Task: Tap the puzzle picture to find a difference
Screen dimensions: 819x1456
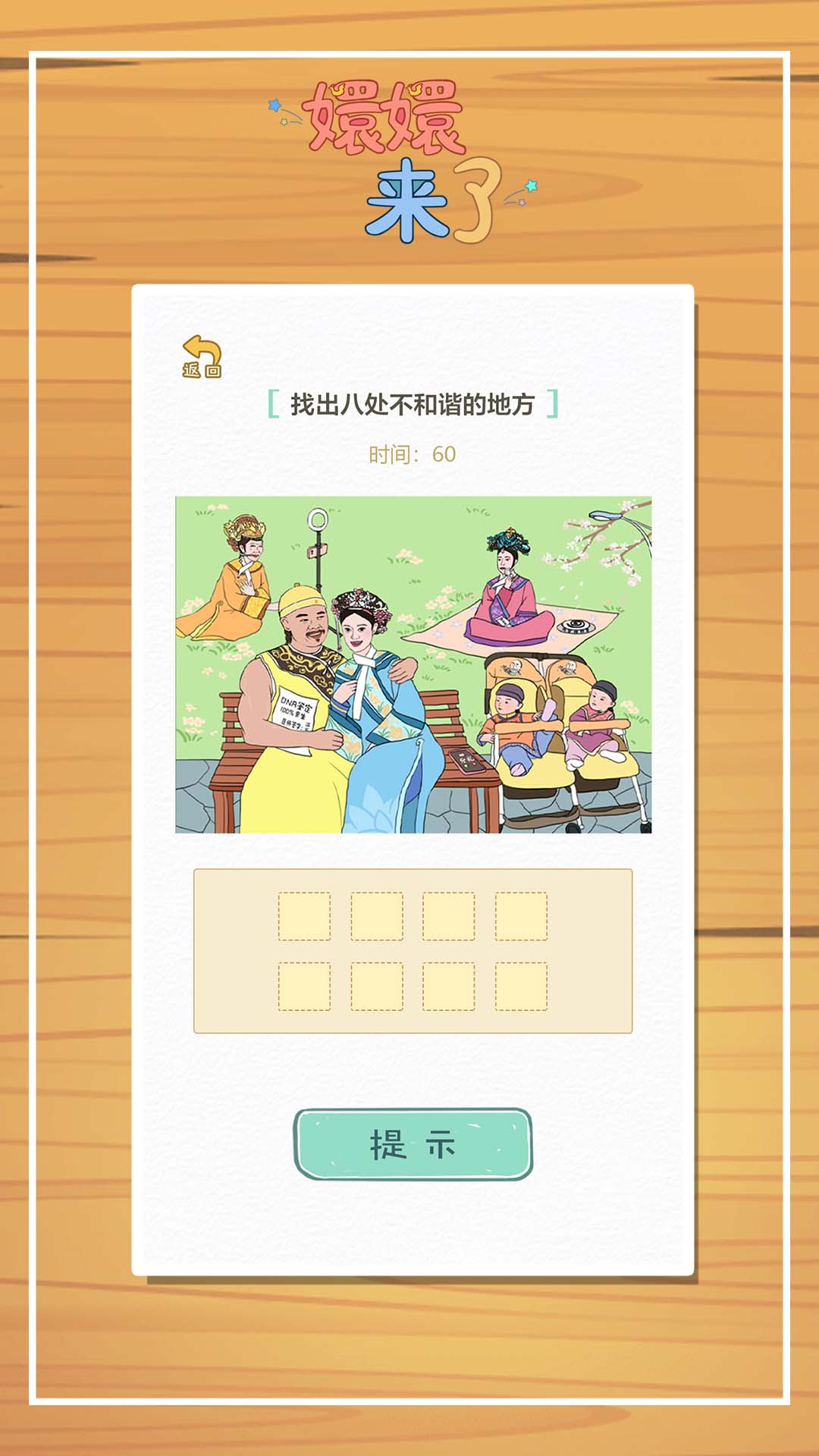Action: pyautogui.click(x=413, y=665)
